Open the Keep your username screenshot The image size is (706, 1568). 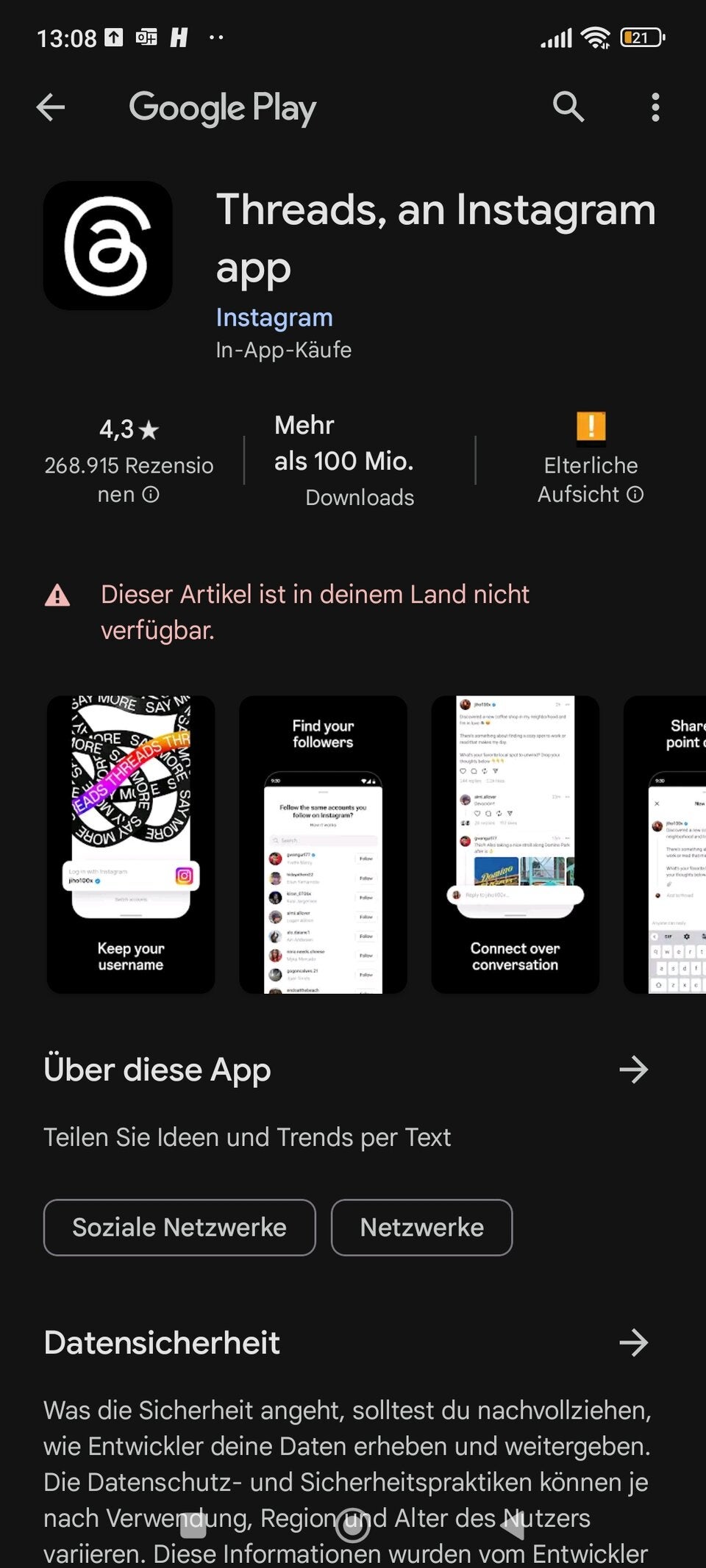[130, 843]
